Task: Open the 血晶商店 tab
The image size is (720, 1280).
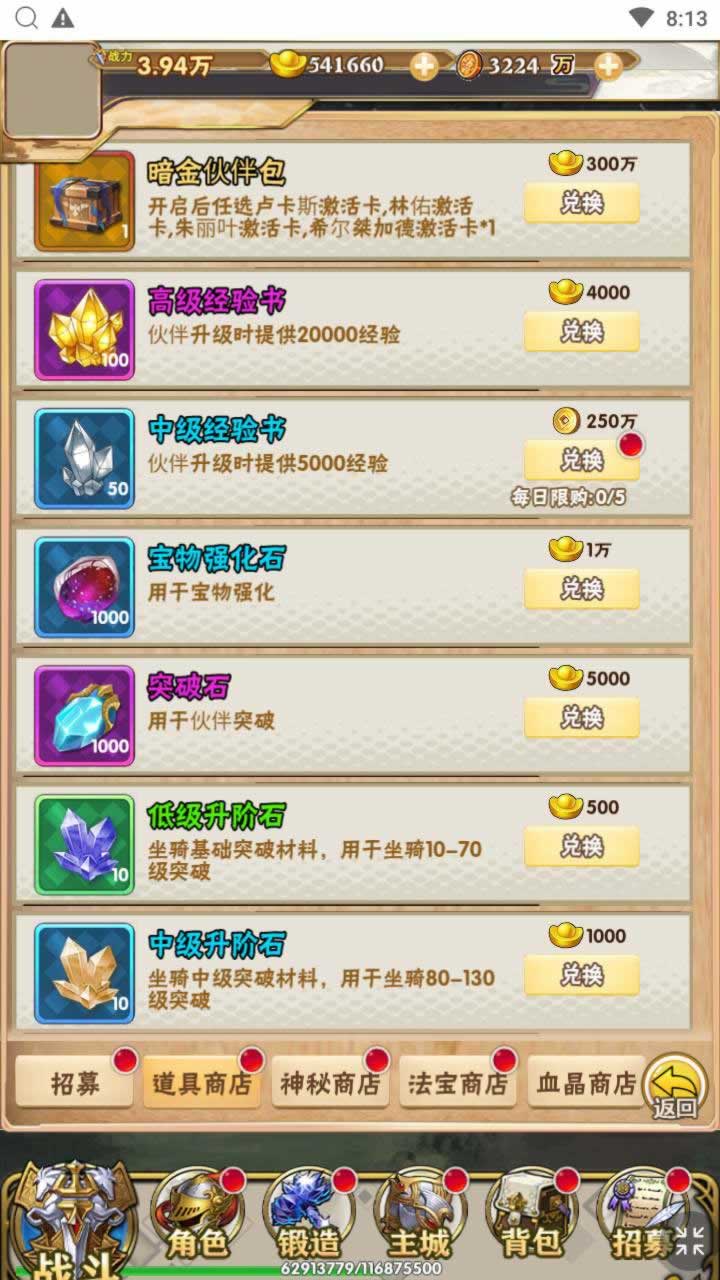Action: [x=585, y=1083]
